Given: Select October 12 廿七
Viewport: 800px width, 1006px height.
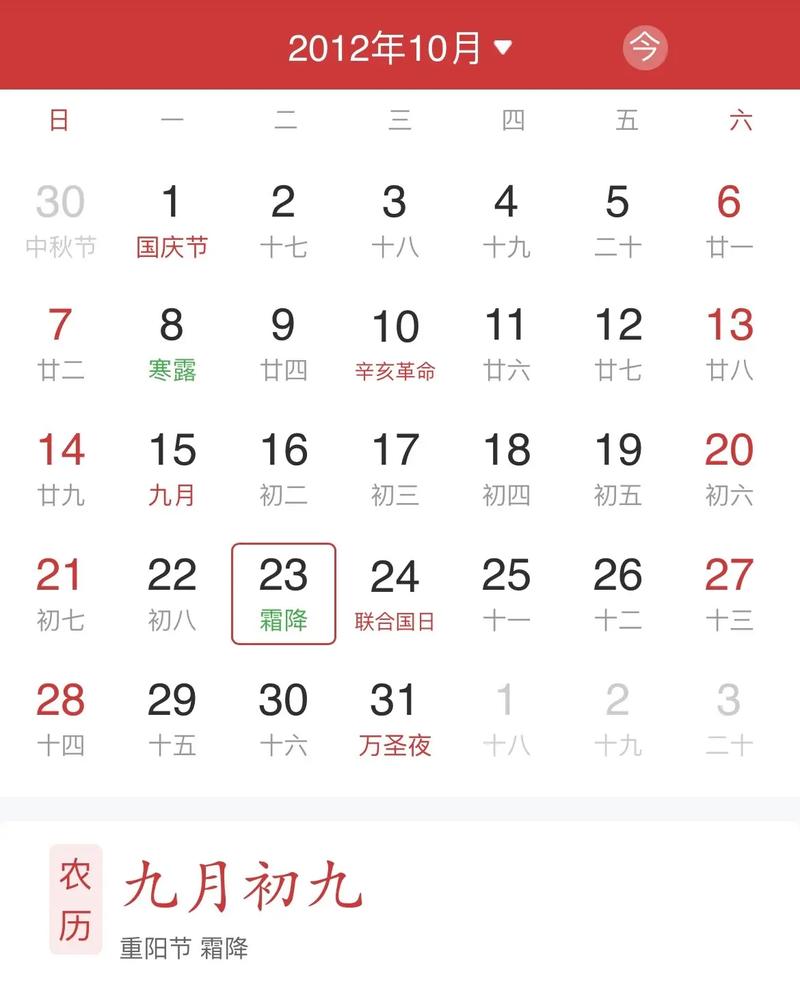Looking at the screenshot, I should [x=618, y=345].
